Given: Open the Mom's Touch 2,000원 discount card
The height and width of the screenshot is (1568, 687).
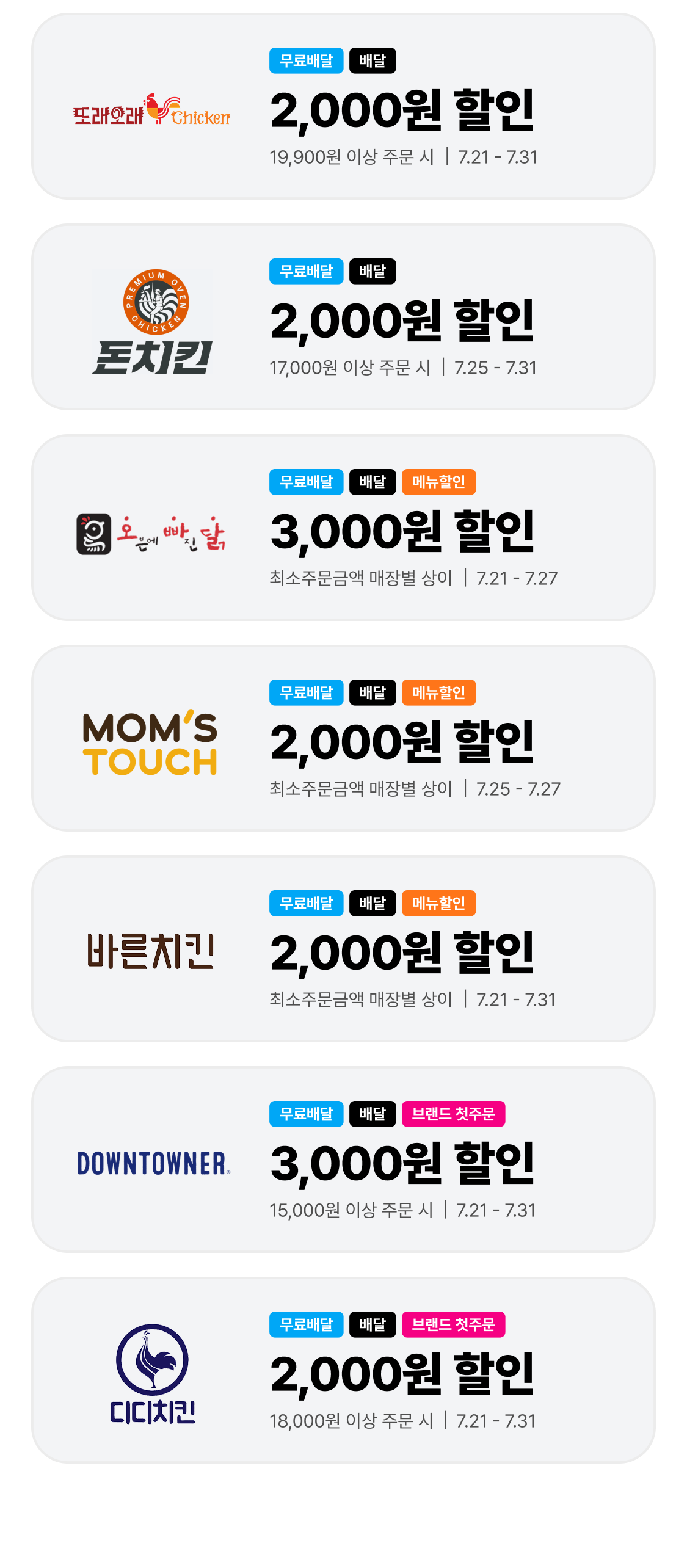Looking at the screenshot, I should point(343,739).
